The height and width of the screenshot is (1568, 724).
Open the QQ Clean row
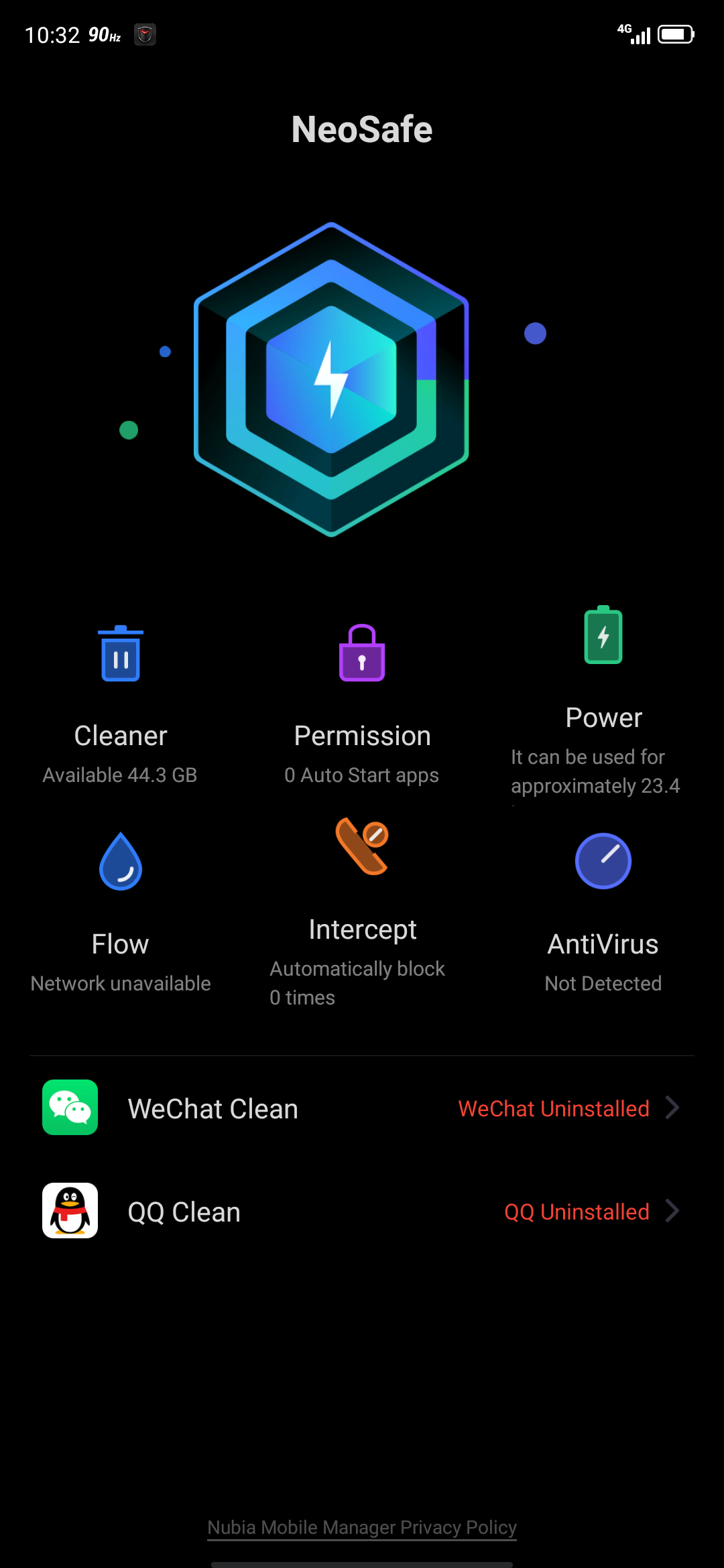point(362,1211)
